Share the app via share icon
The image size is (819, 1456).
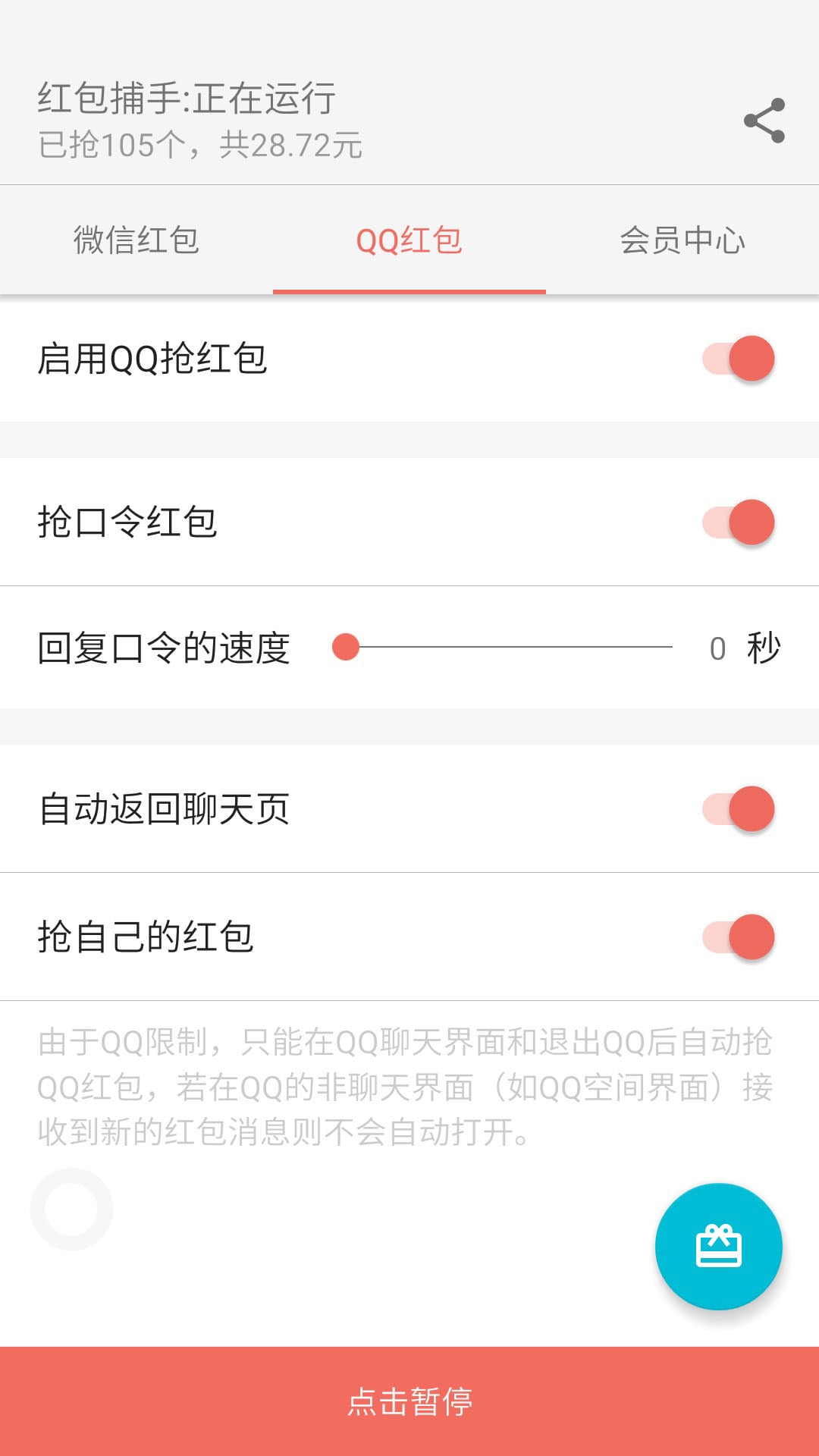point(764,121)
